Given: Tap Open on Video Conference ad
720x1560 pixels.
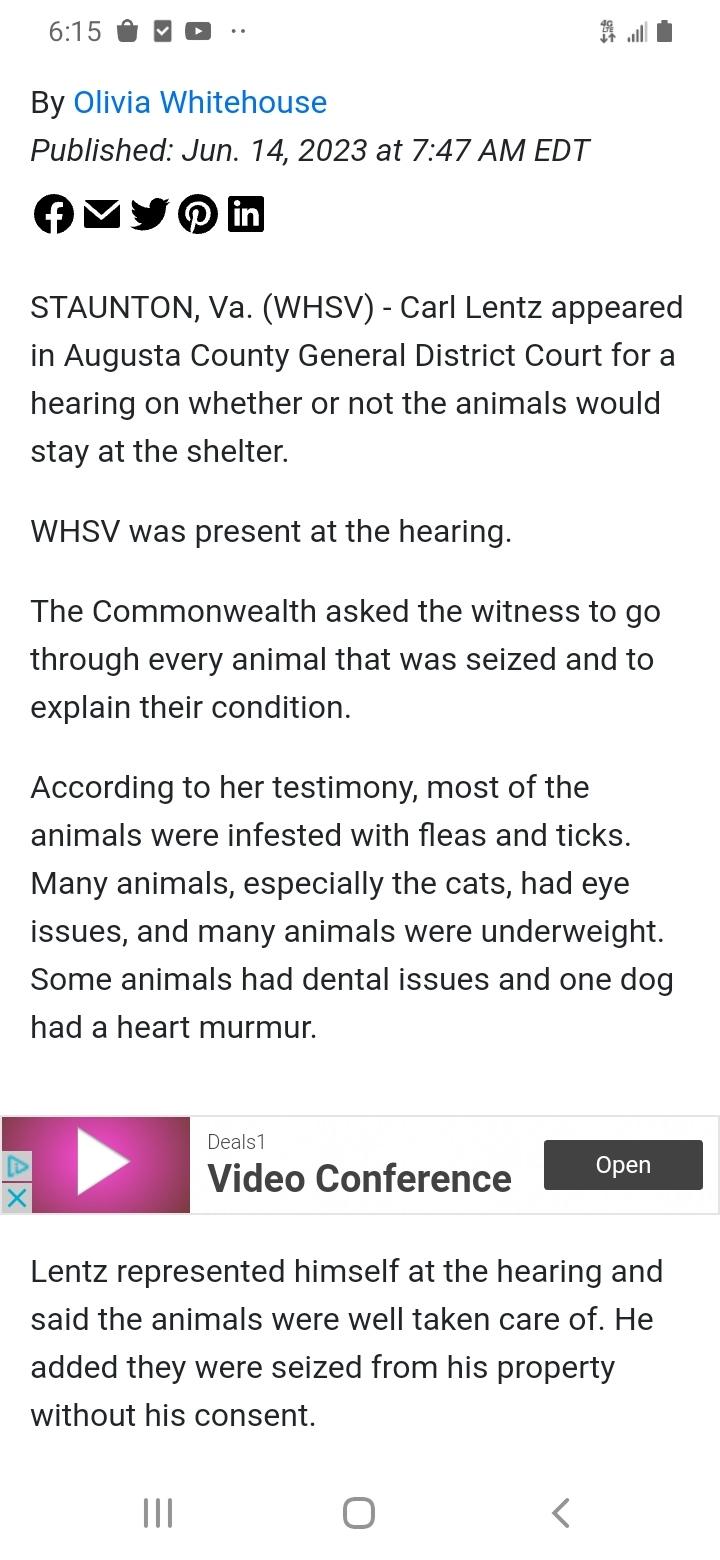Looking at the screenshot, I should [x=622, y=1165].
